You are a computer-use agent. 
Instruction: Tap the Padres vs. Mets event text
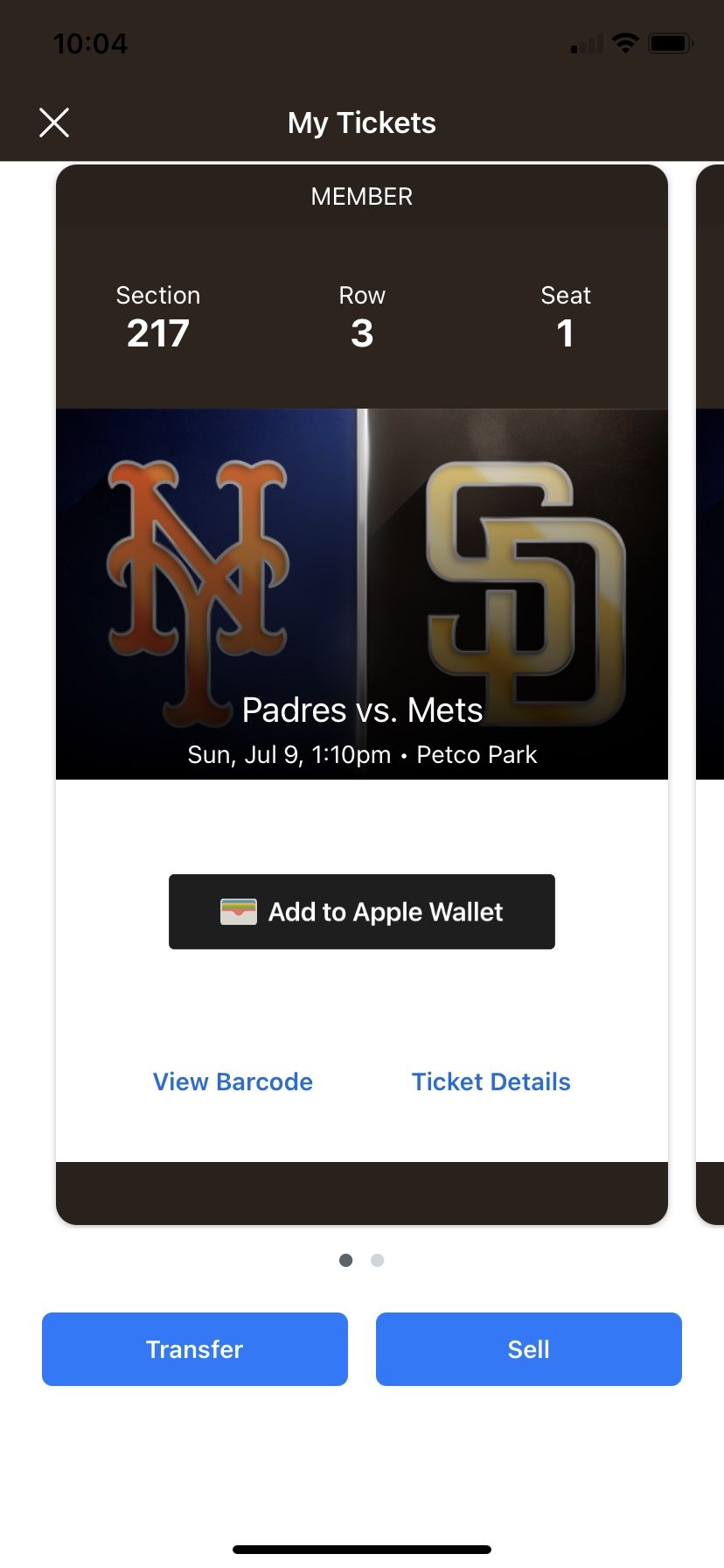pos(361,710)
